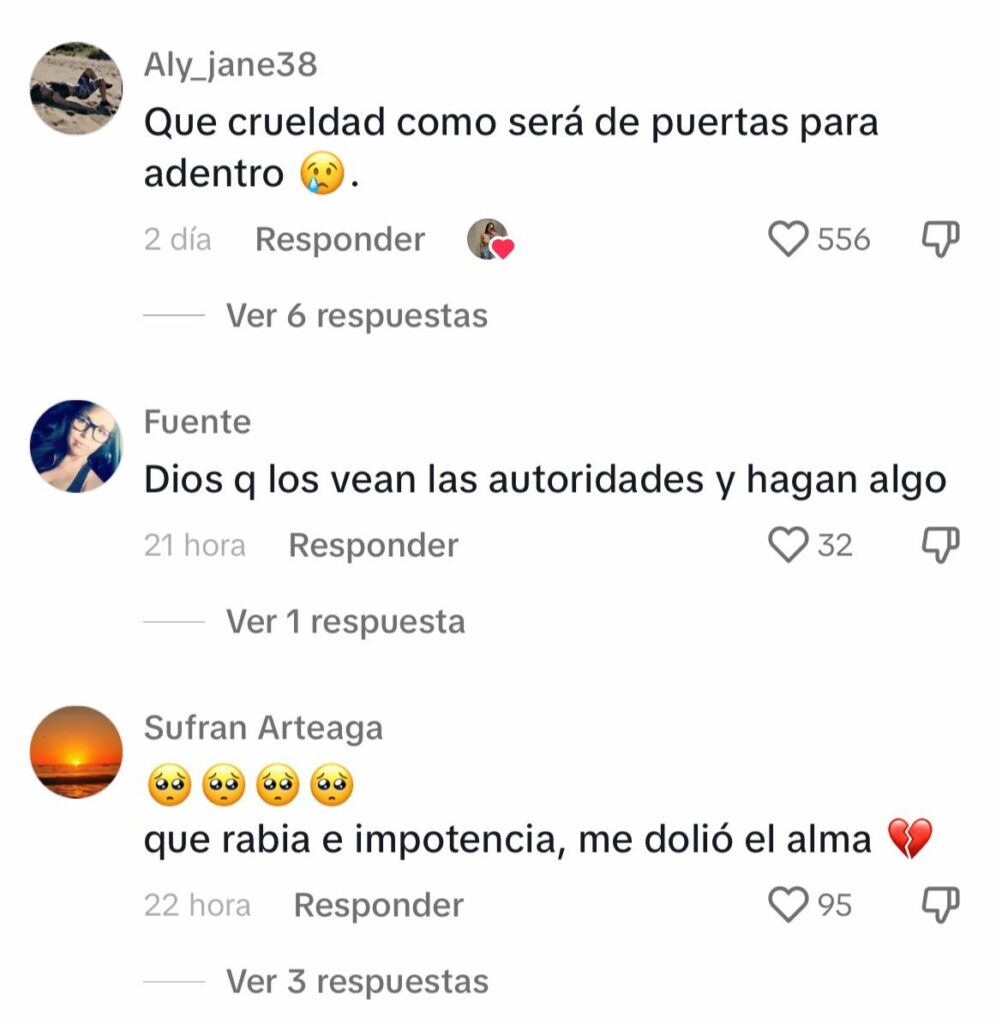1002x1024 pixels.
Task: Dislike Fuente's comment
Action: point(939,545)
